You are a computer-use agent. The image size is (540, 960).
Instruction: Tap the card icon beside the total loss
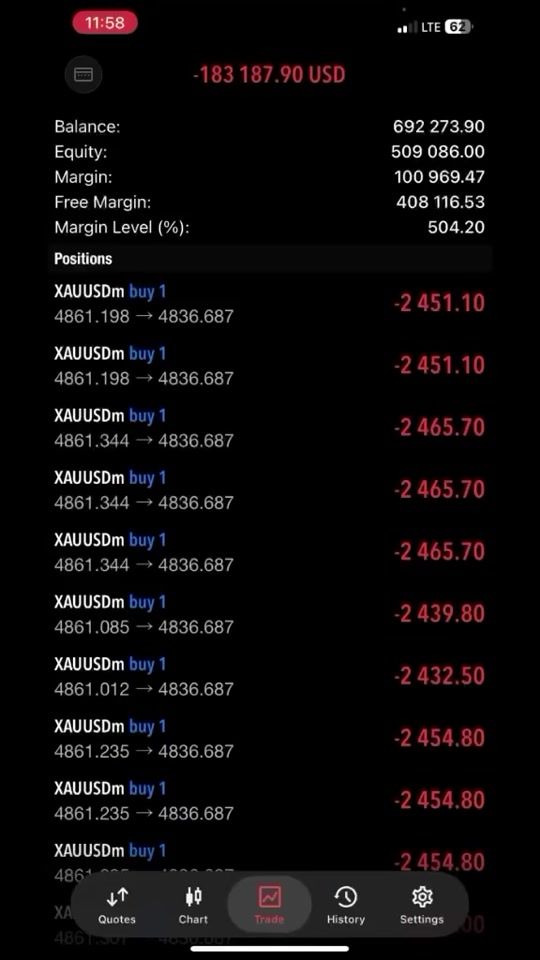tap(83, 75)
